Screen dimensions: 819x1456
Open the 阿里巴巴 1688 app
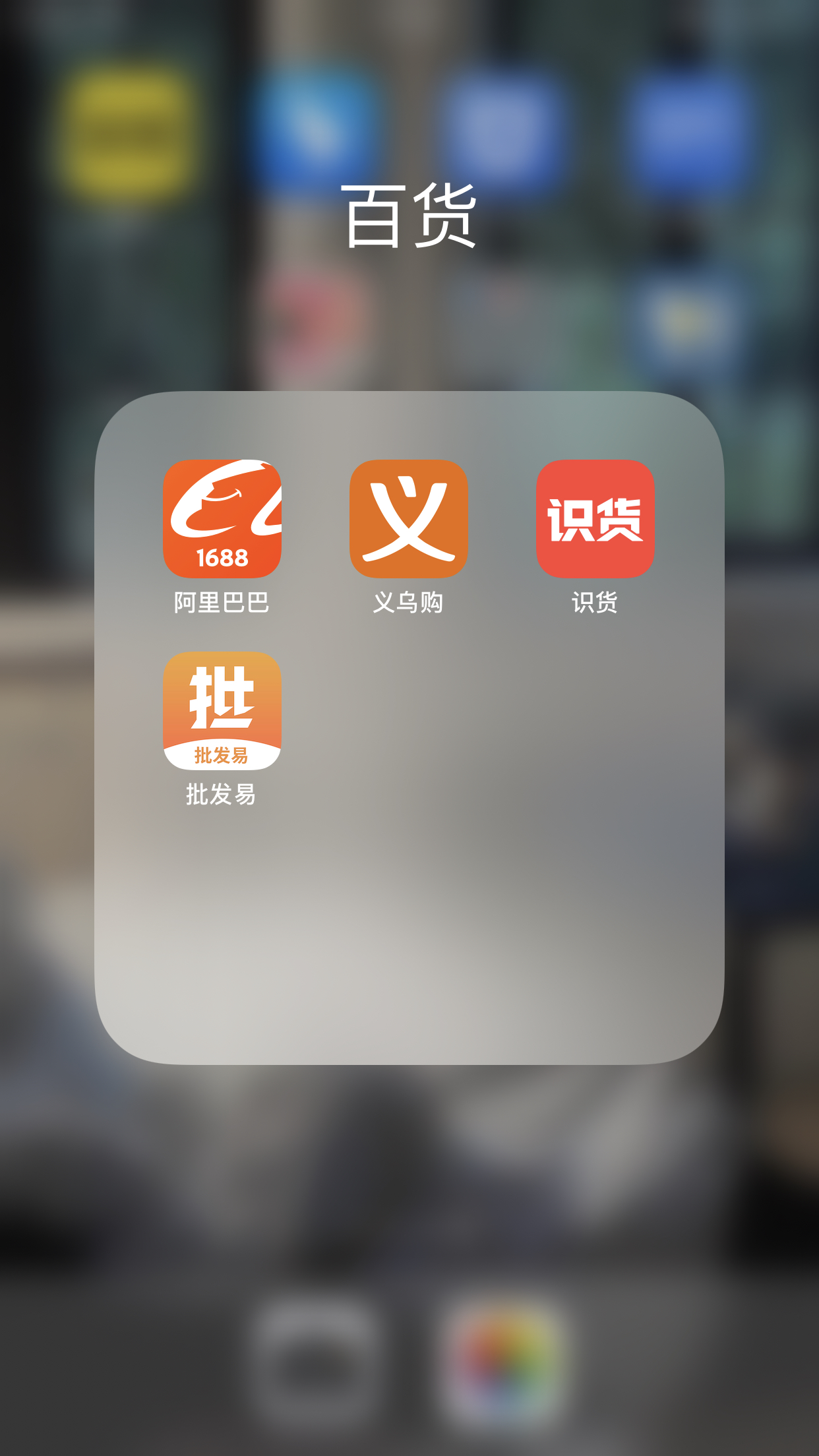click(x=222, y=519)
